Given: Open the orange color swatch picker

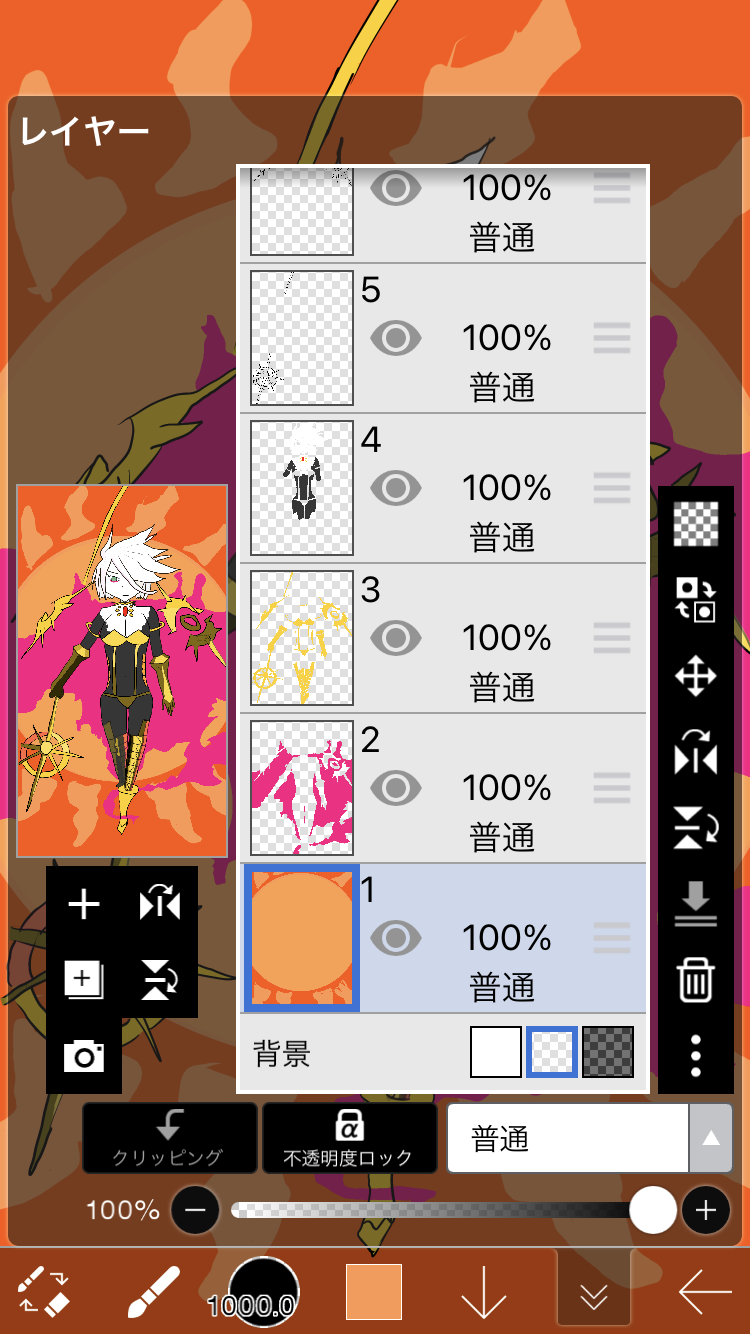Looking at the screenshot, I should click(x=374, y=1292).
